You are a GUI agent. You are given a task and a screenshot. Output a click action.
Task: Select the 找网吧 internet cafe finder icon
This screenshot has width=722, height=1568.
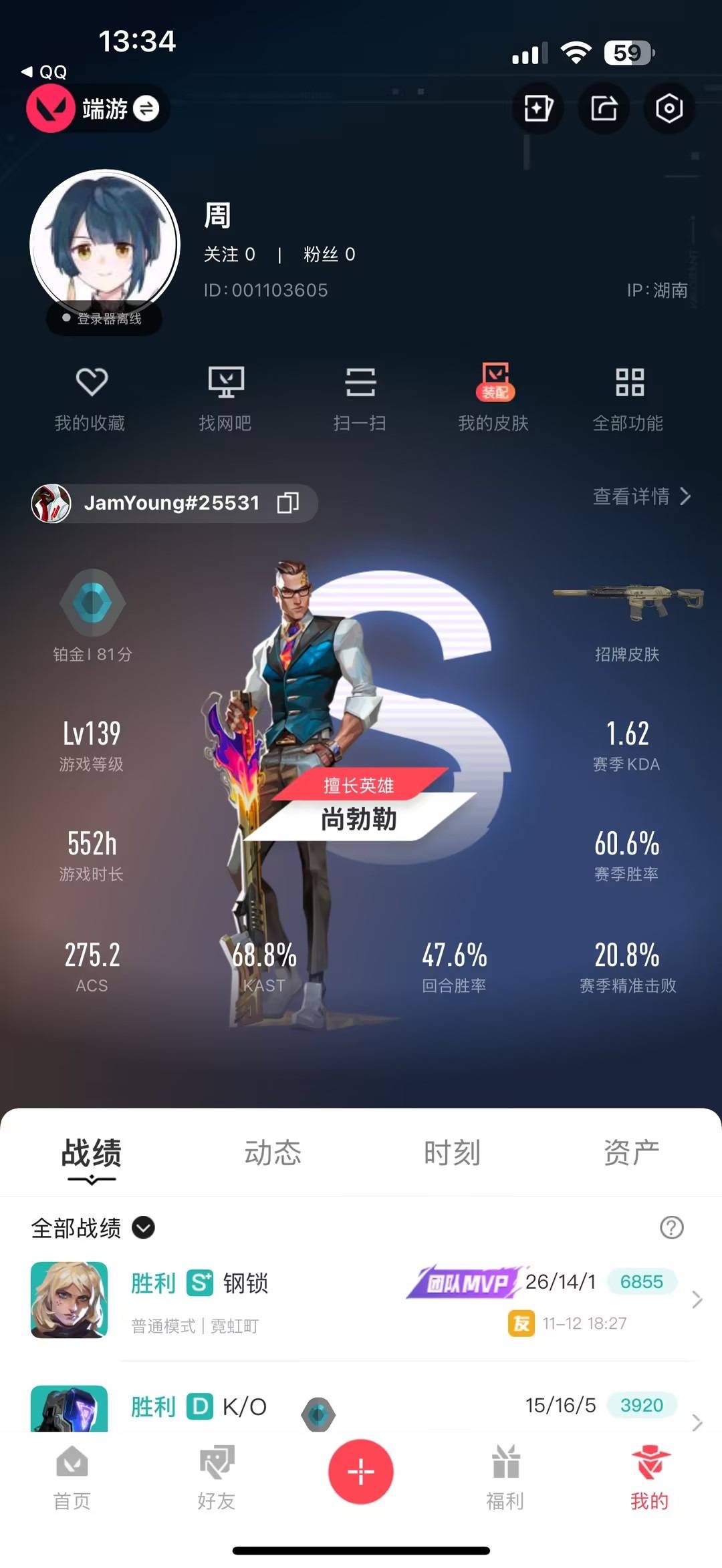coord(227,398)
